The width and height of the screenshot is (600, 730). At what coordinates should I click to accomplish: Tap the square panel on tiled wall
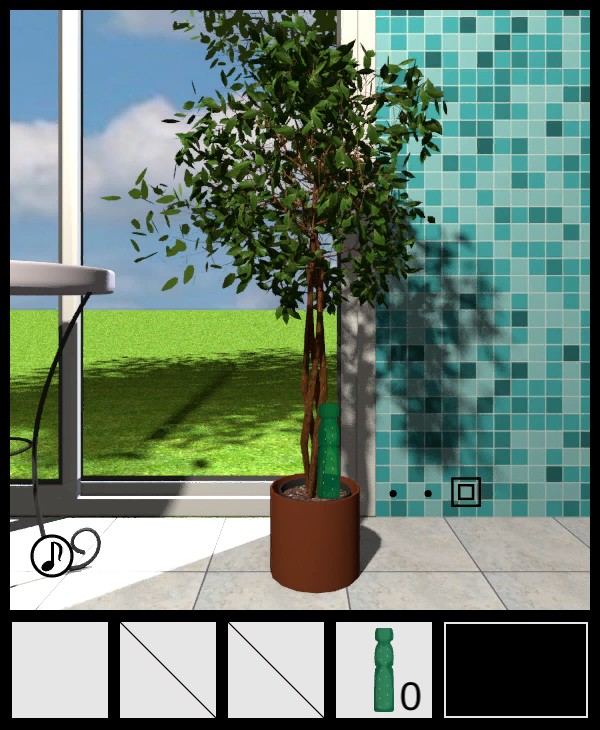[x=466, y=491]
